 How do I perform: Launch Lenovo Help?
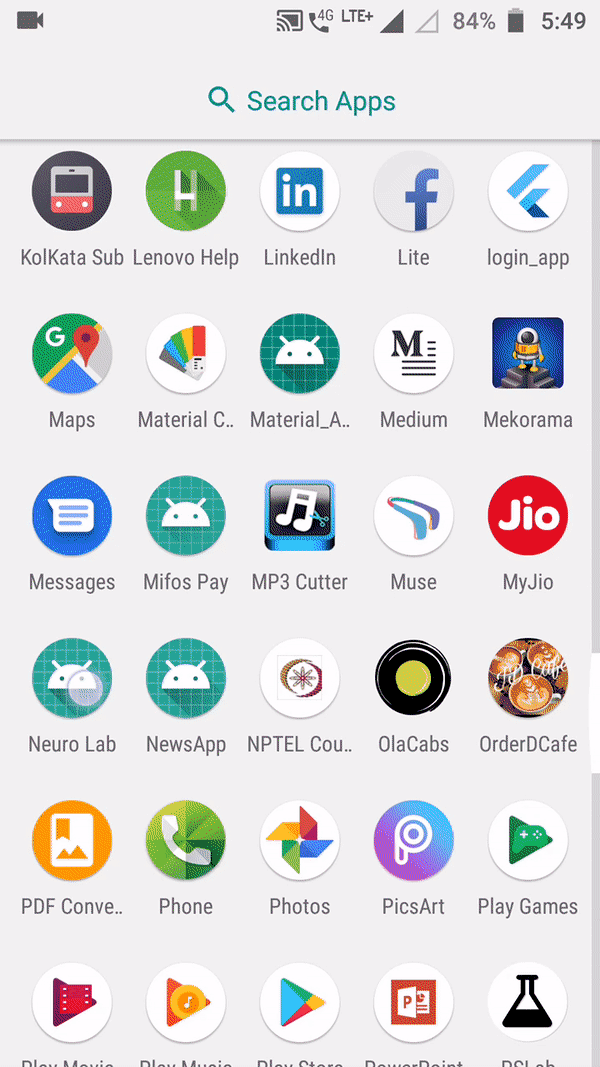(186, 192)
